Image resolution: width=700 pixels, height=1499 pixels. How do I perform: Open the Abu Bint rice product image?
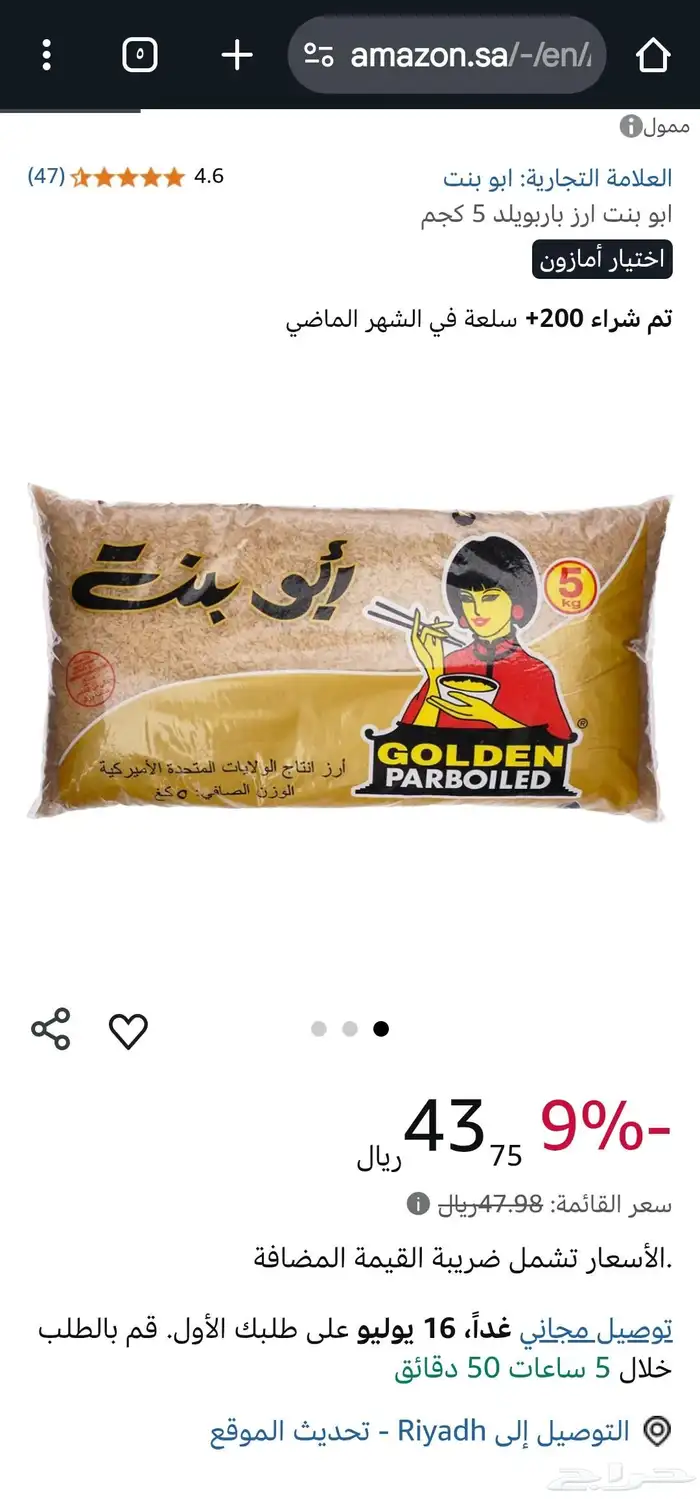coord(350,652)
